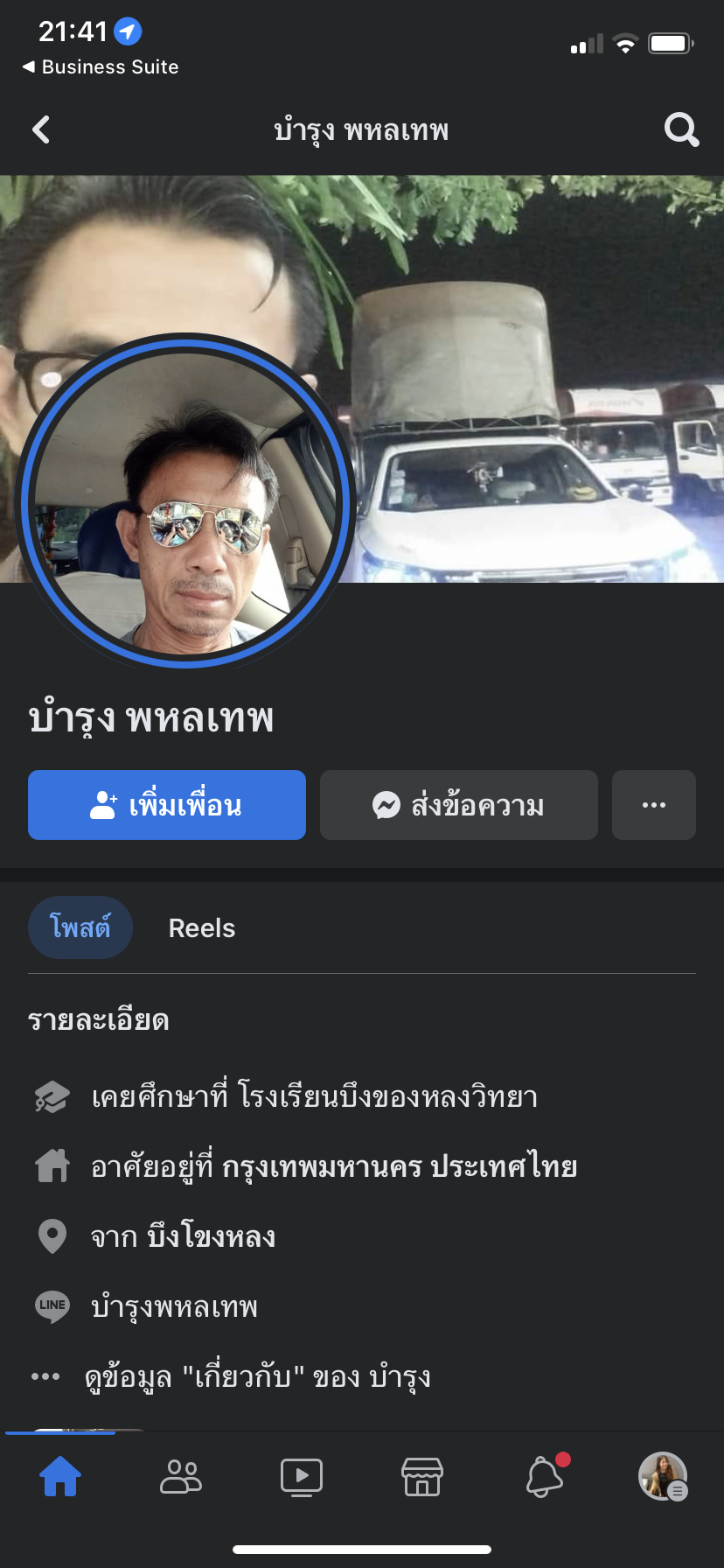Image resolution: width=724 pixels, height=1568 pixels.
Task: Select the โพสต์ tab
Action: pos(80,927)
